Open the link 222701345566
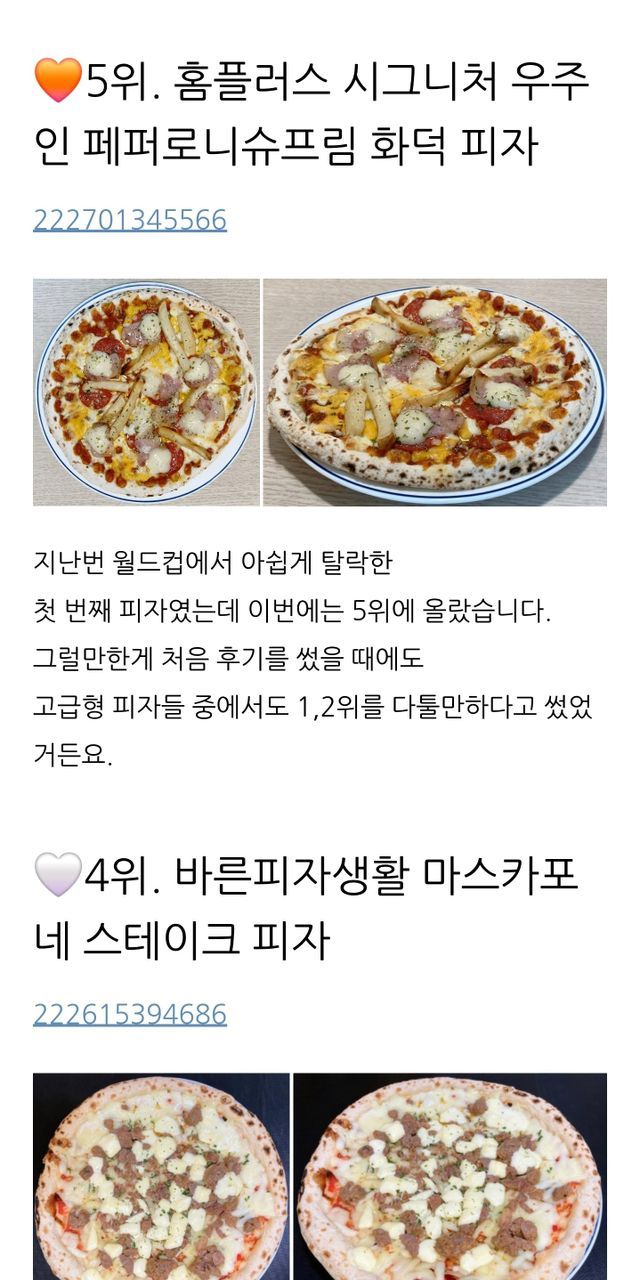 (x=130, y=220)
